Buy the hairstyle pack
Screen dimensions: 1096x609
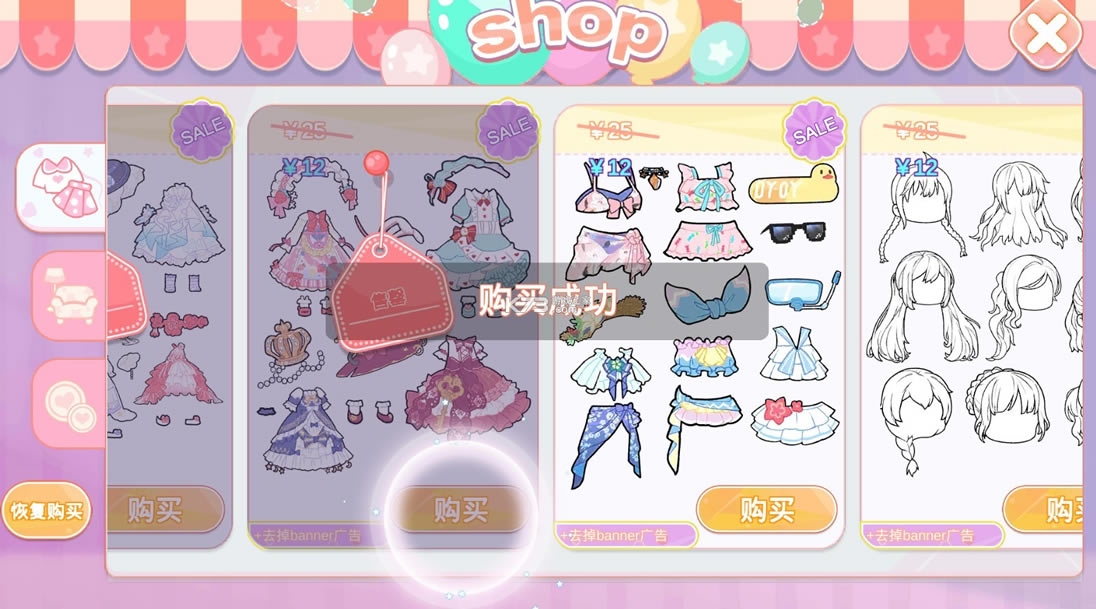tap(1050, 509)
